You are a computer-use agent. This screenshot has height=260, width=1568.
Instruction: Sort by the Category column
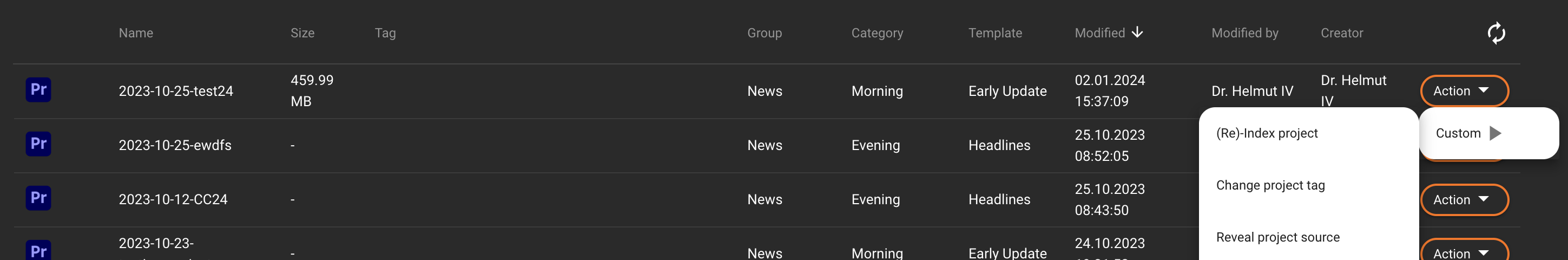point(877,33)
